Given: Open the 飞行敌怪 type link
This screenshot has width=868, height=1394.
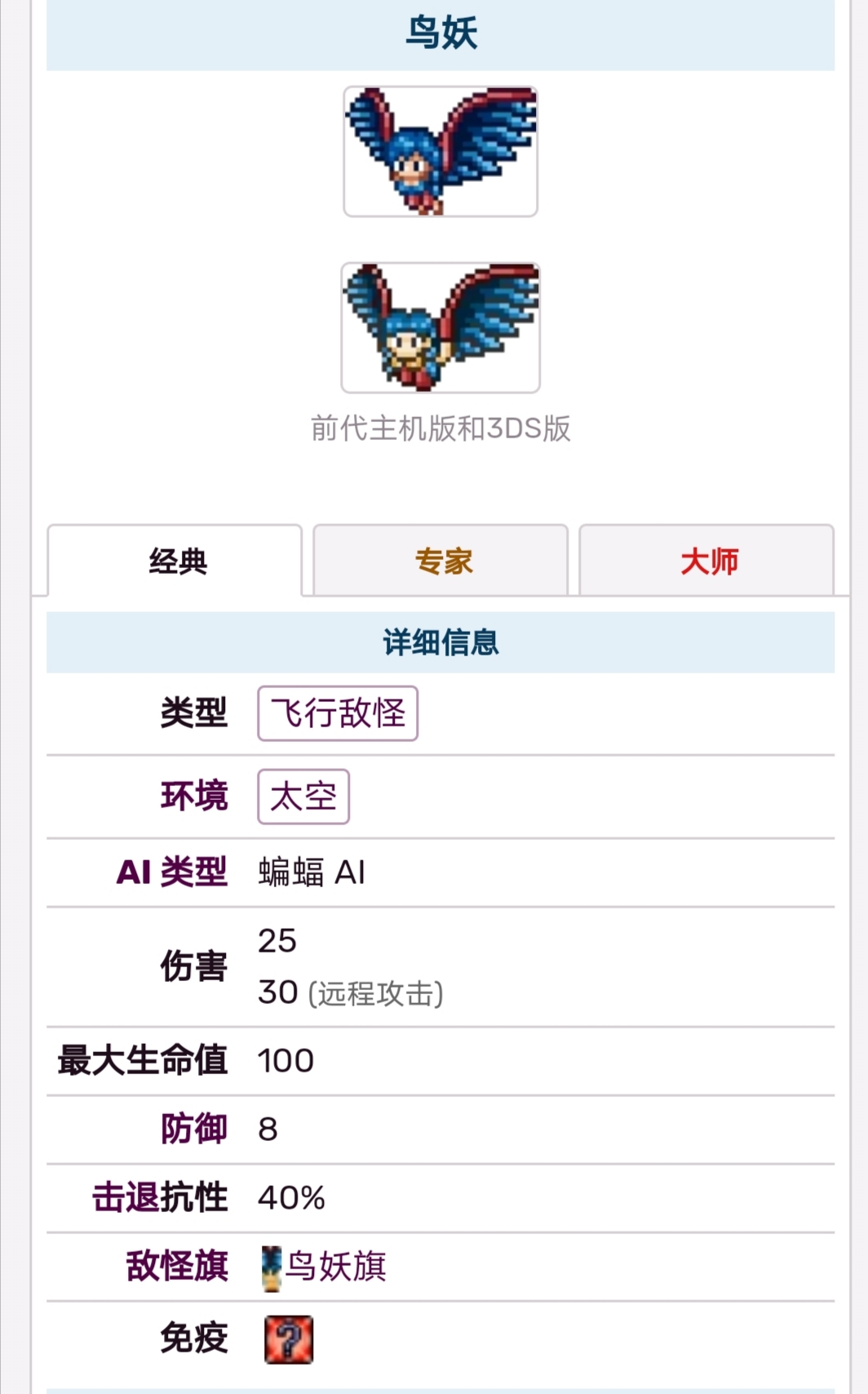Looking at the screenshot, I should pos(338,713).
